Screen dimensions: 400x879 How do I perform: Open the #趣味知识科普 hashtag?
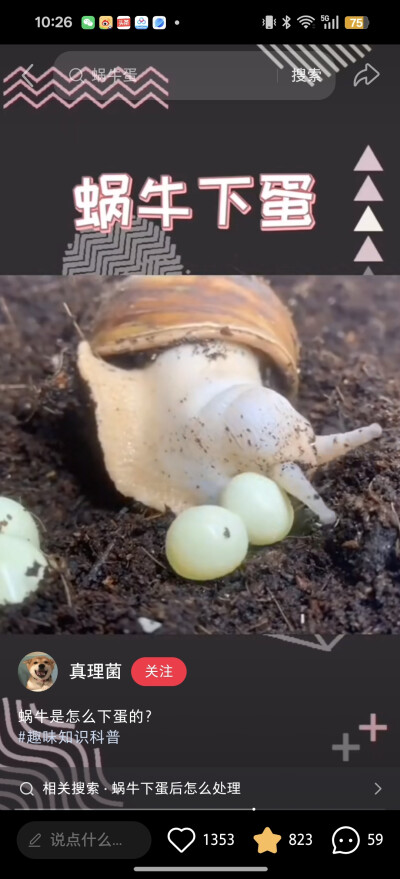click(x=69, y=737)
